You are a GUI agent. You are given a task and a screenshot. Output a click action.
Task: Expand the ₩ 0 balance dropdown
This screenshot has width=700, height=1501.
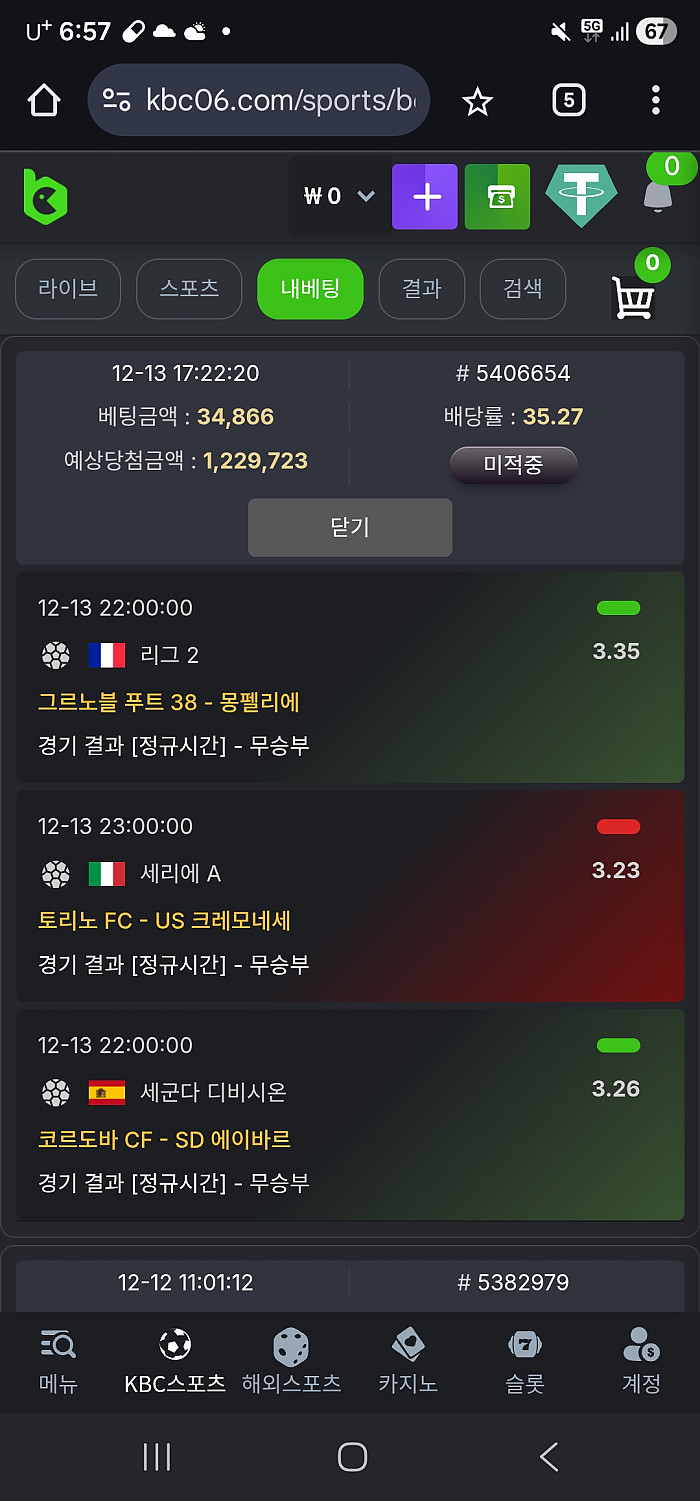(339, 196)
